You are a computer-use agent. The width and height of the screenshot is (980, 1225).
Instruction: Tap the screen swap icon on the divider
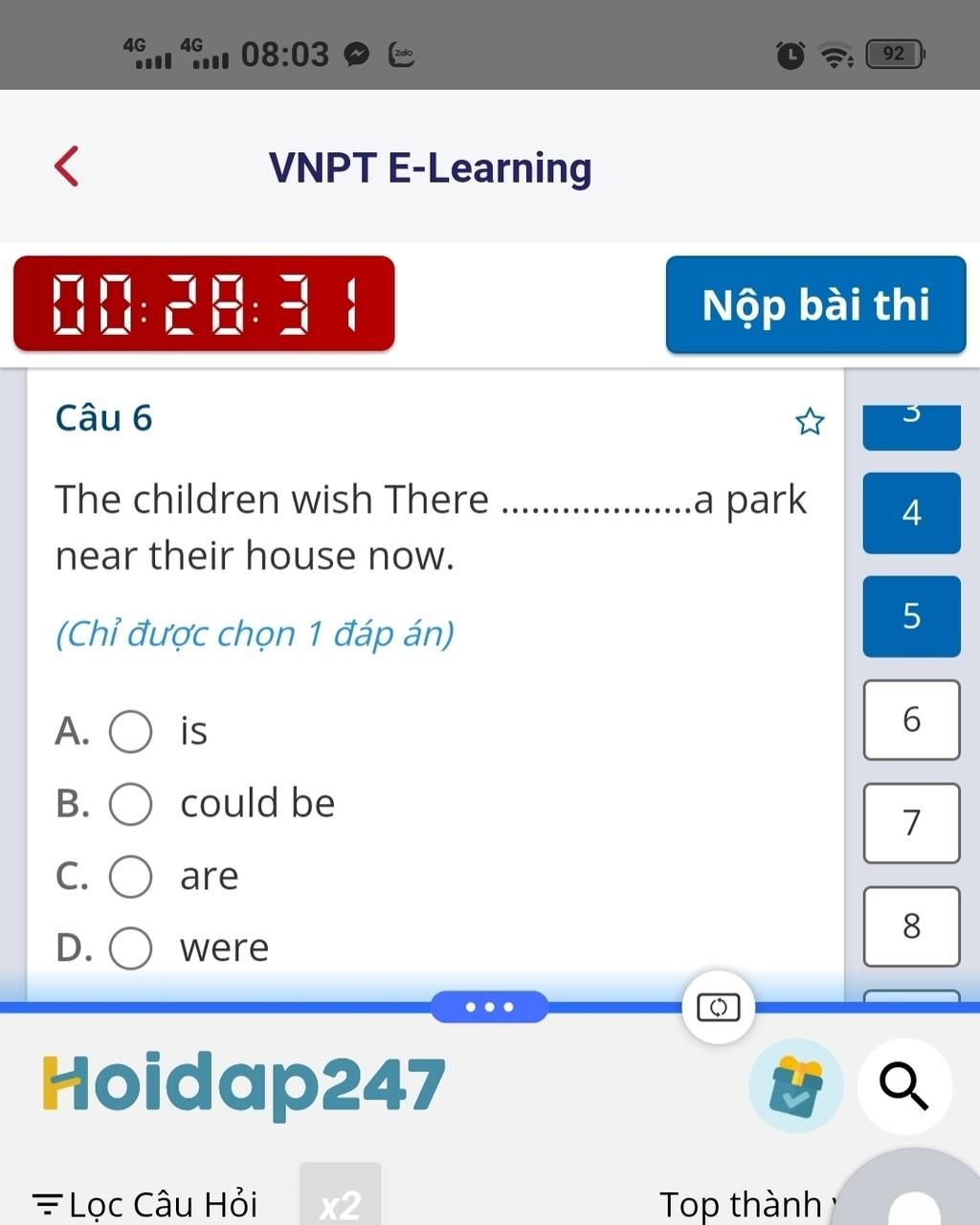(x=719, y=1008)
